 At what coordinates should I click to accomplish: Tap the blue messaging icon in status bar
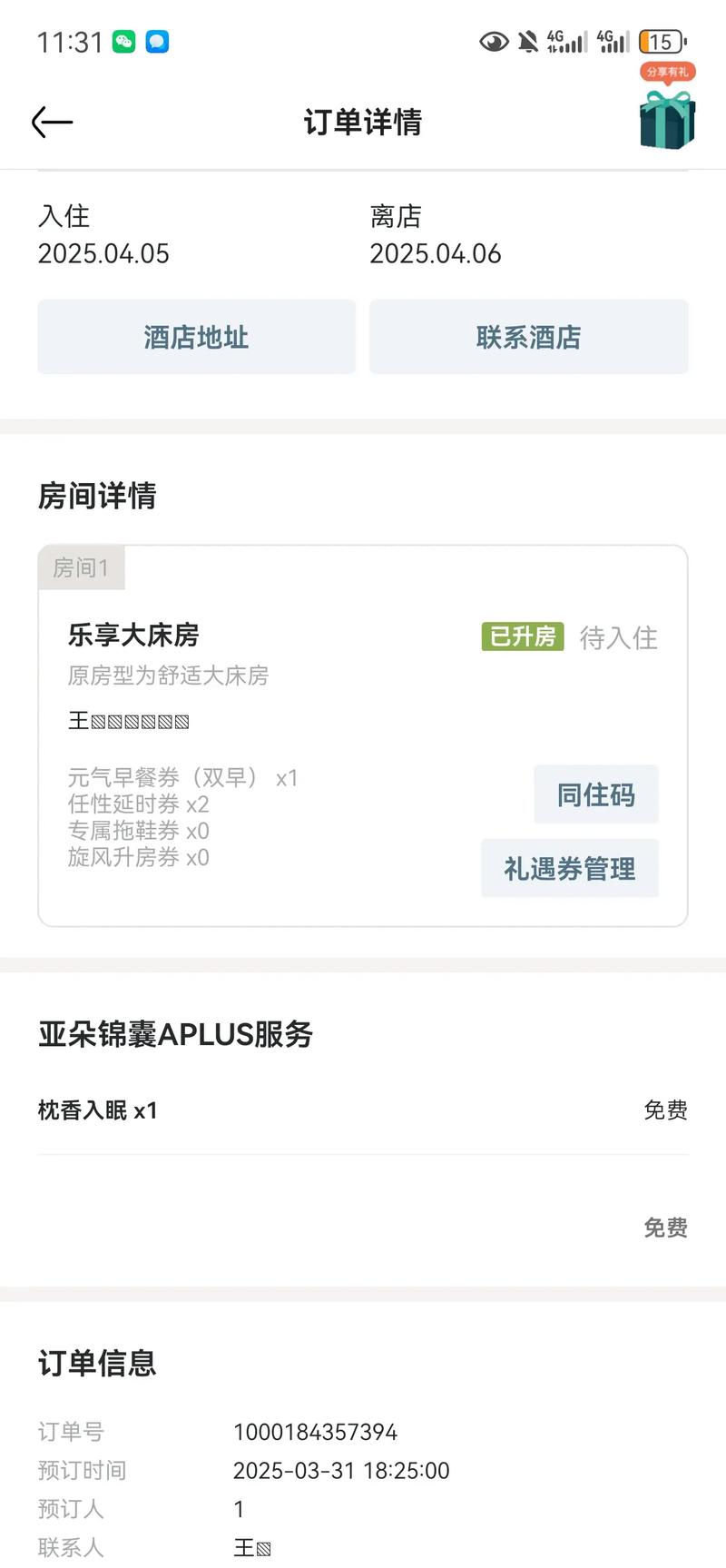[x=157, y=41]
